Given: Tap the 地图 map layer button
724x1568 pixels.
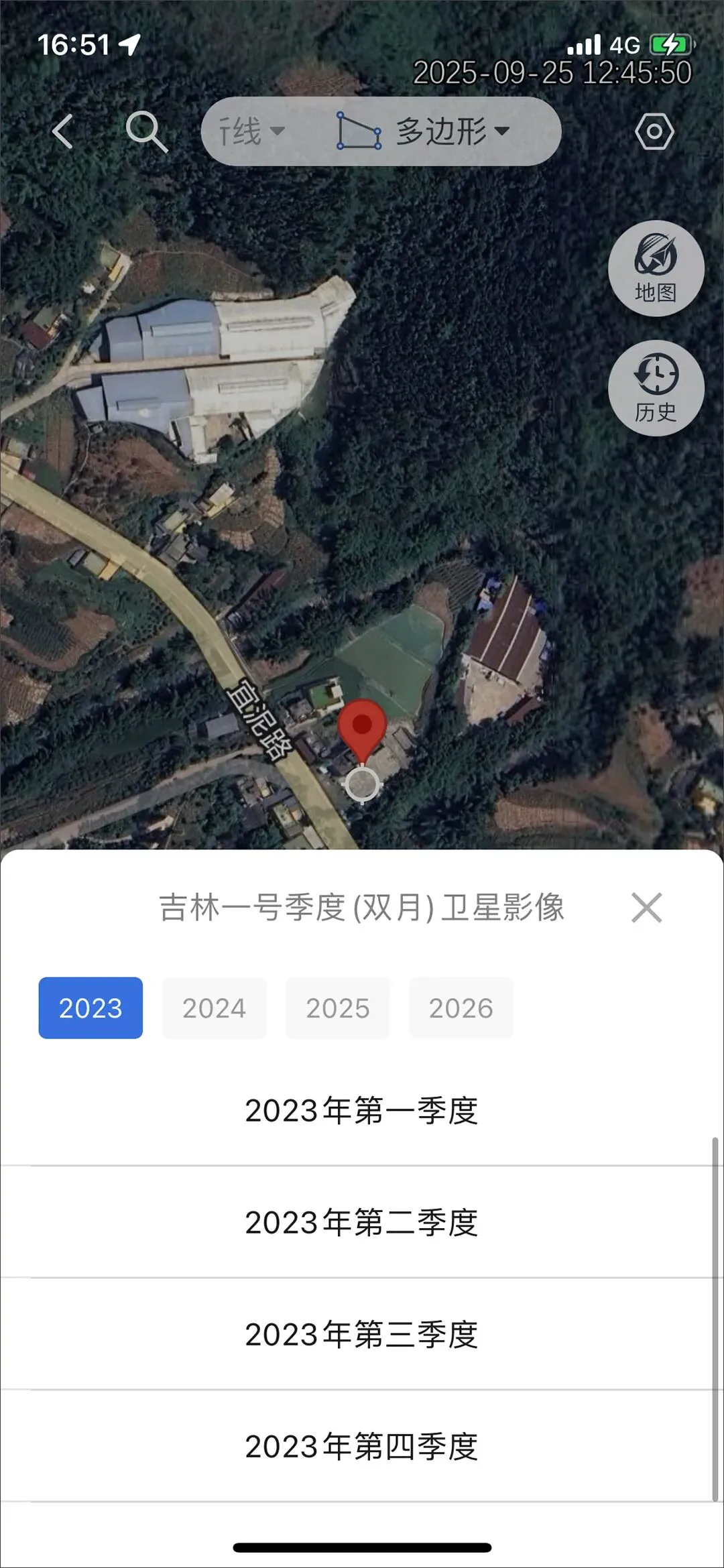Looking at the screenshot, I should click(x=656, y=268).
